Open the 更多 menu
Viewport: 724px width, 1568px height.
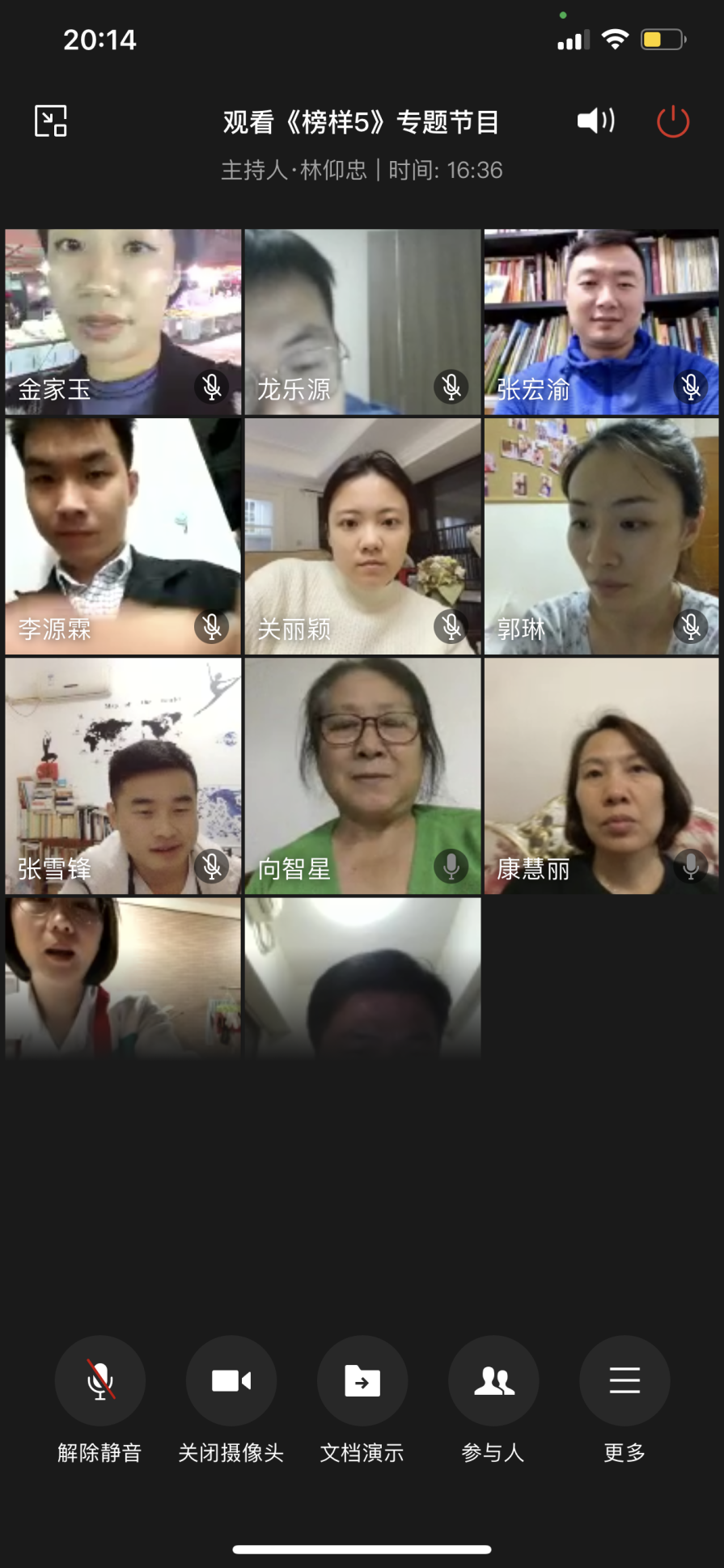point(625,1381)
